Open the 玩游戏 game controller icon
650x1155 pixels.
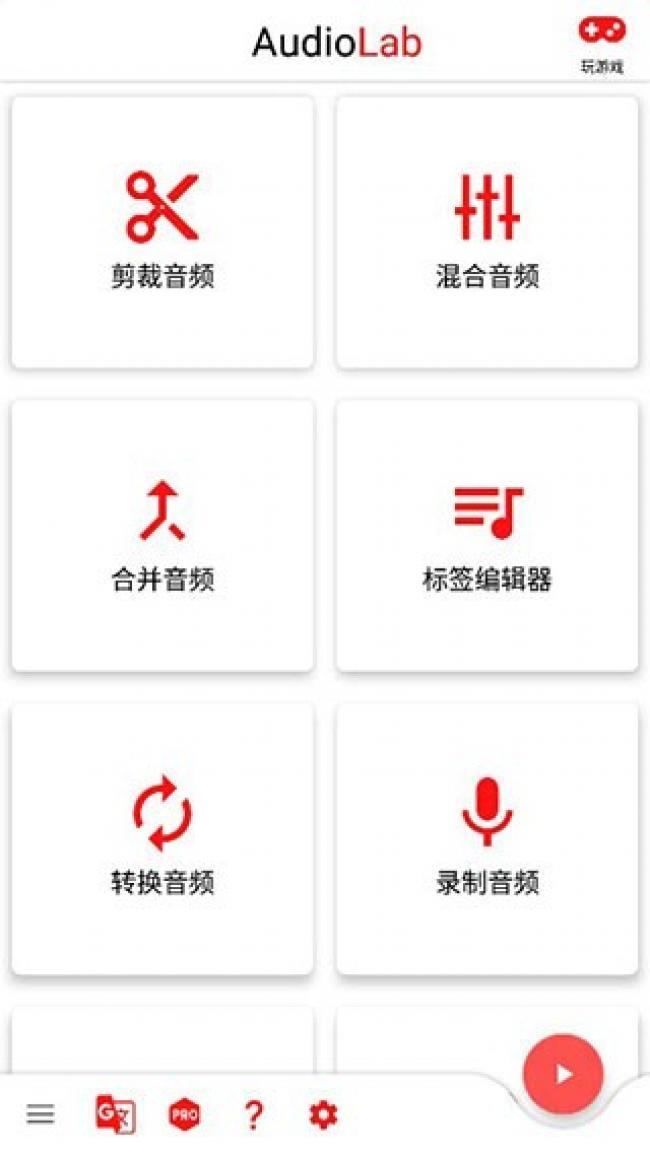tap(602, 40)
